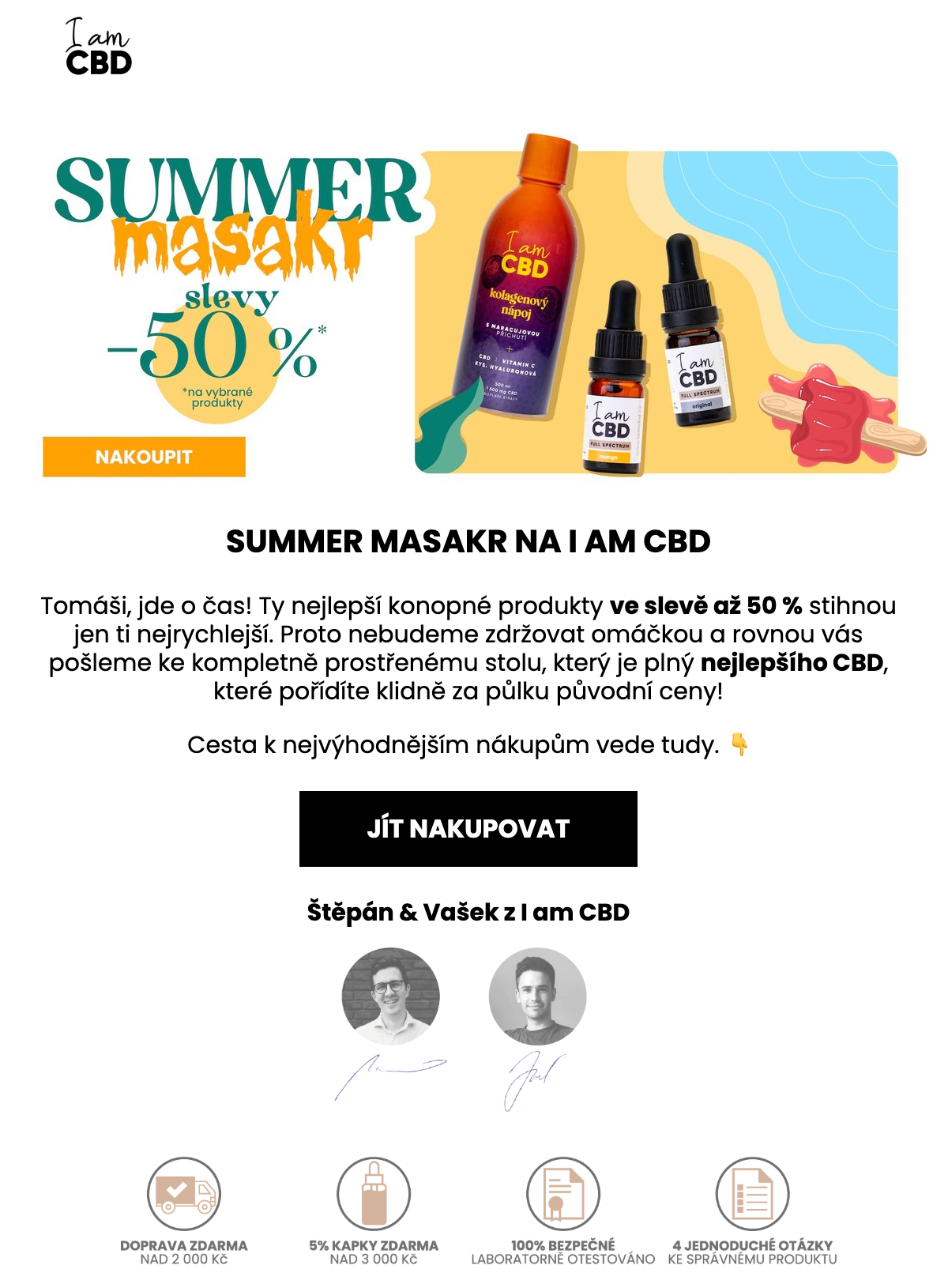Open the Summer masakr sale banner

(x=656, y=312)
